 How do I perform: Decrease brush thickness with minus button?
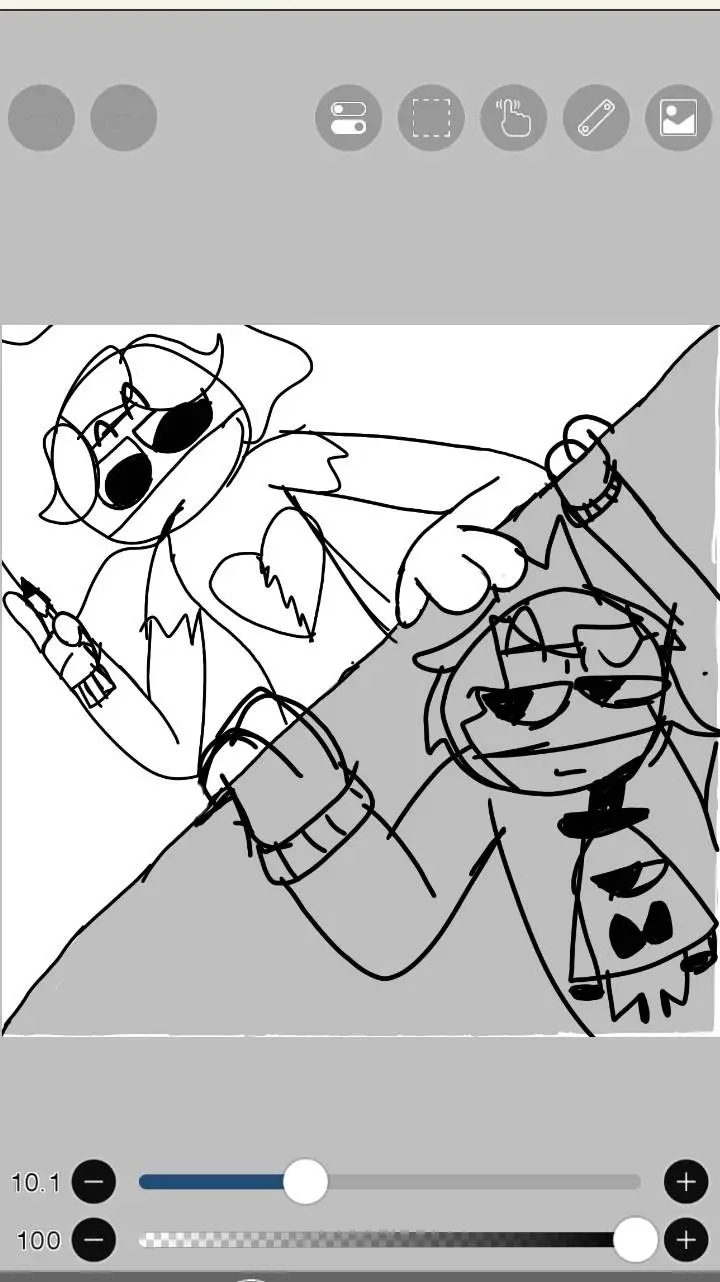click(94, 1182)
